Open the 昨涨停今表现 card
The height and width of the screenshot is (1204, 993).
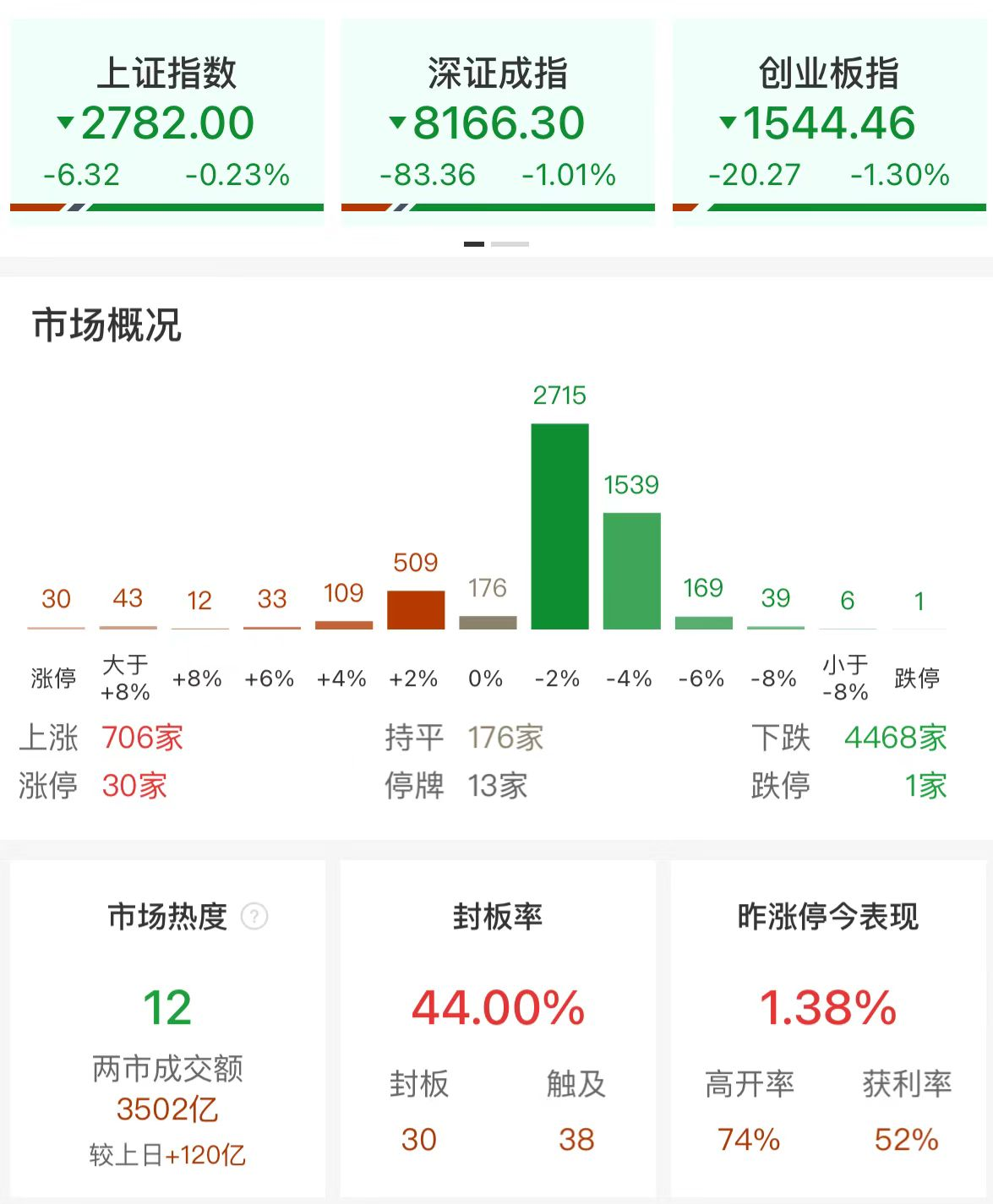[x=828, y=1027]
